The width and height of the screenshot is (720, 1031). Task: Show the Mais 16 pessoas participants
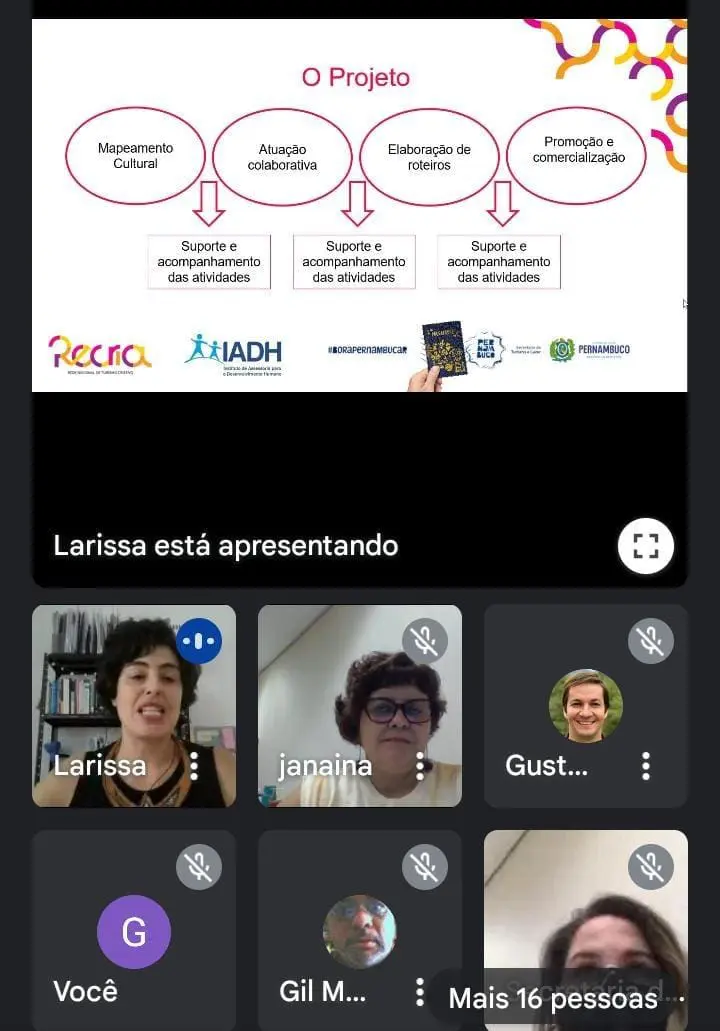point(554,998)
